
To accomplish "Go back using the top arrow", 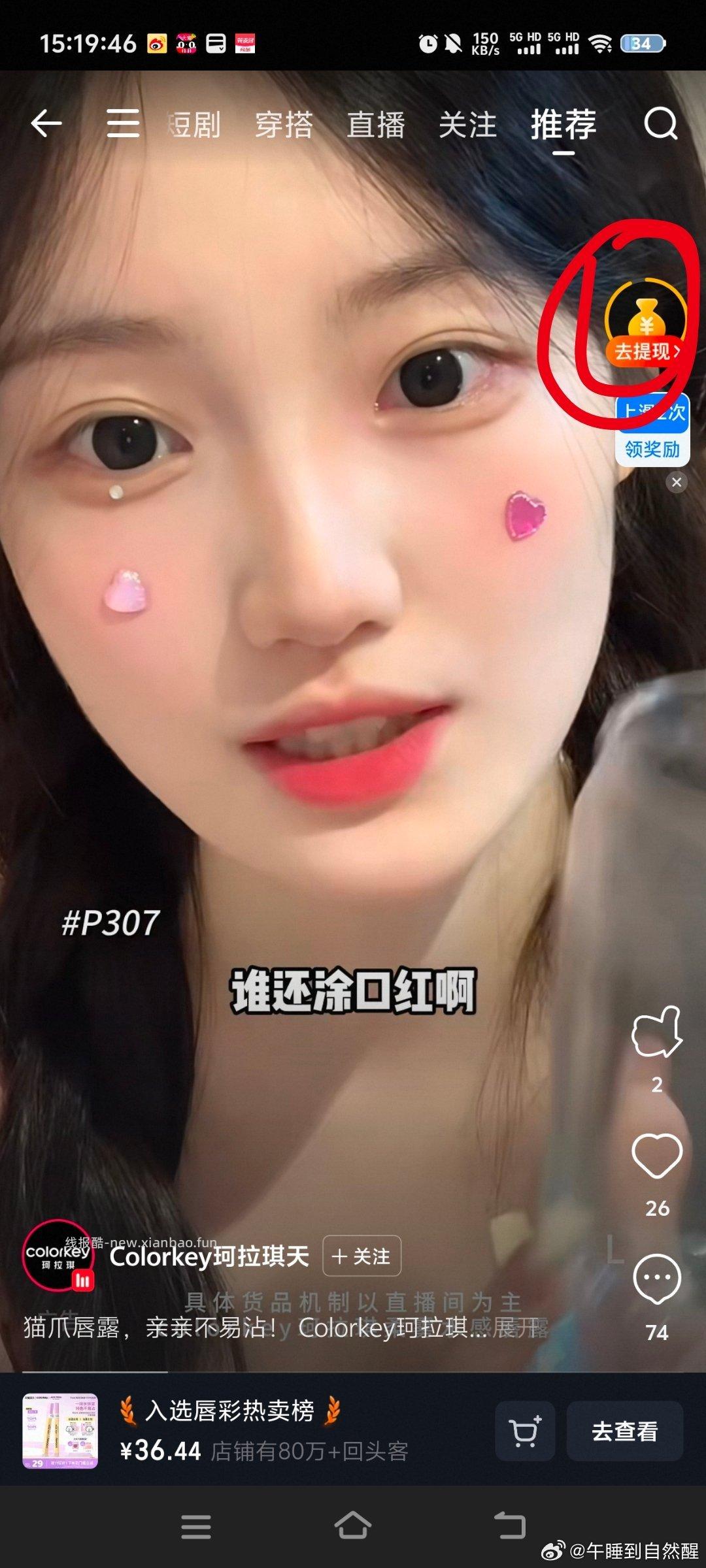I will [46, 123].
